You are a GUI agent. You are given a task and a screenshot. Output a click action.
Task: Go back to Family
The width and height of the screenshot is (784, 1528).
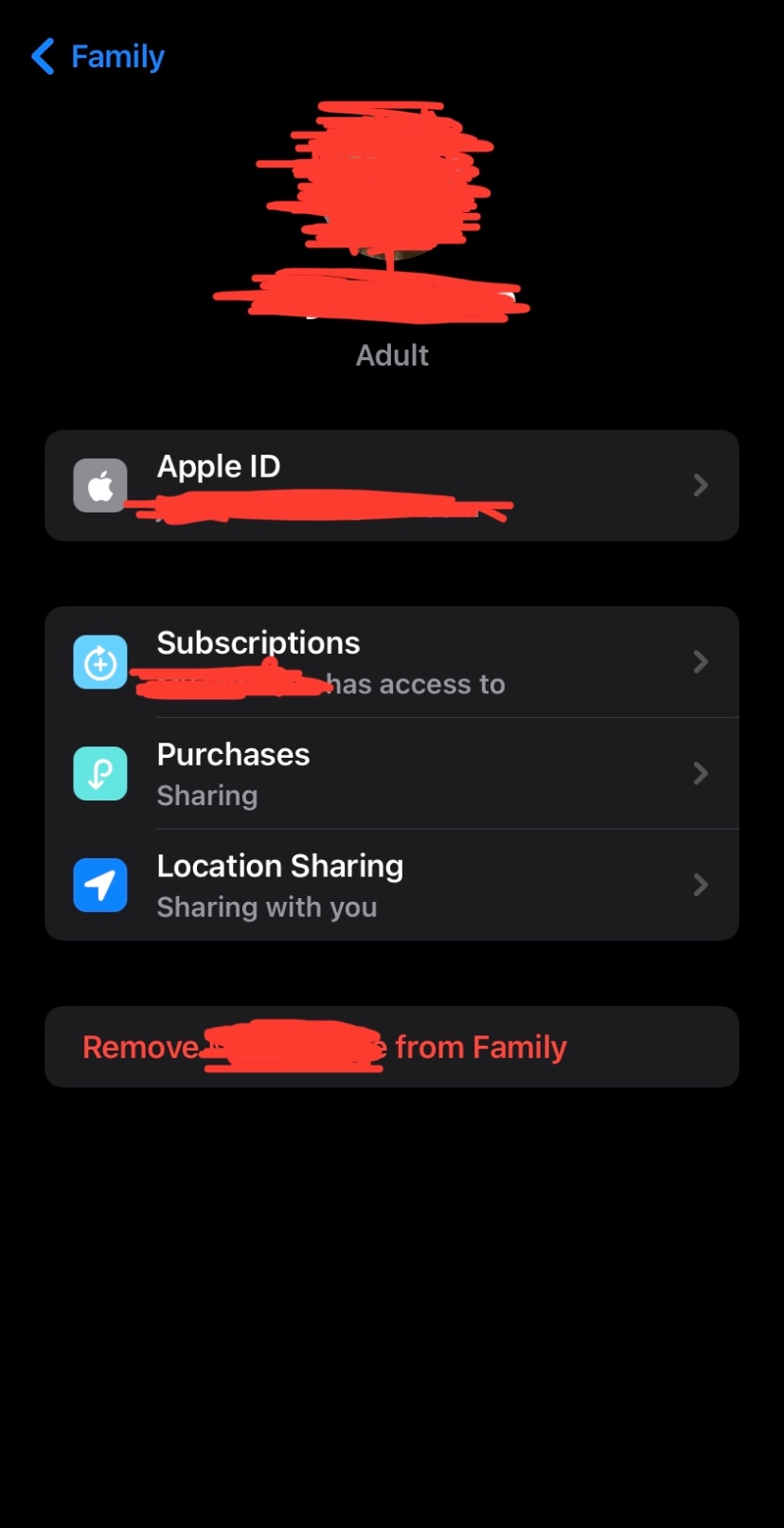98,57
